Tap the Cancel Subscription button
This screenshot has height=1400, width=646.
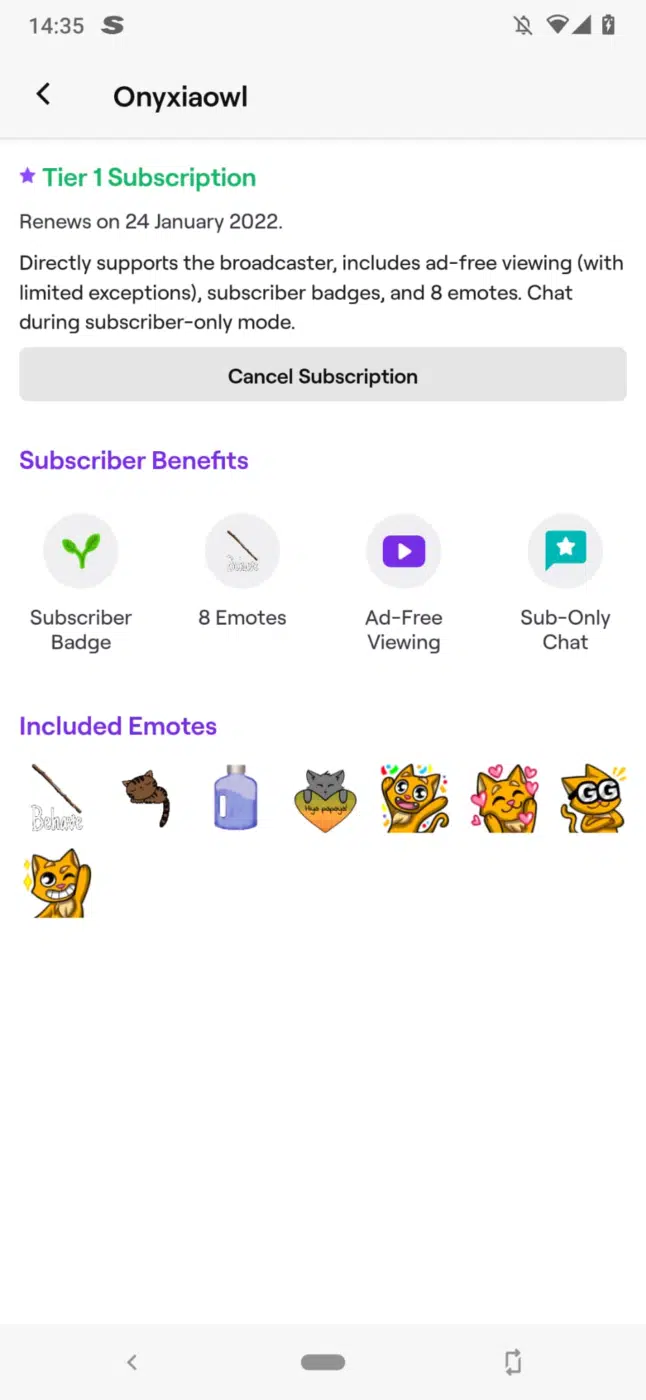coord(323,375)
